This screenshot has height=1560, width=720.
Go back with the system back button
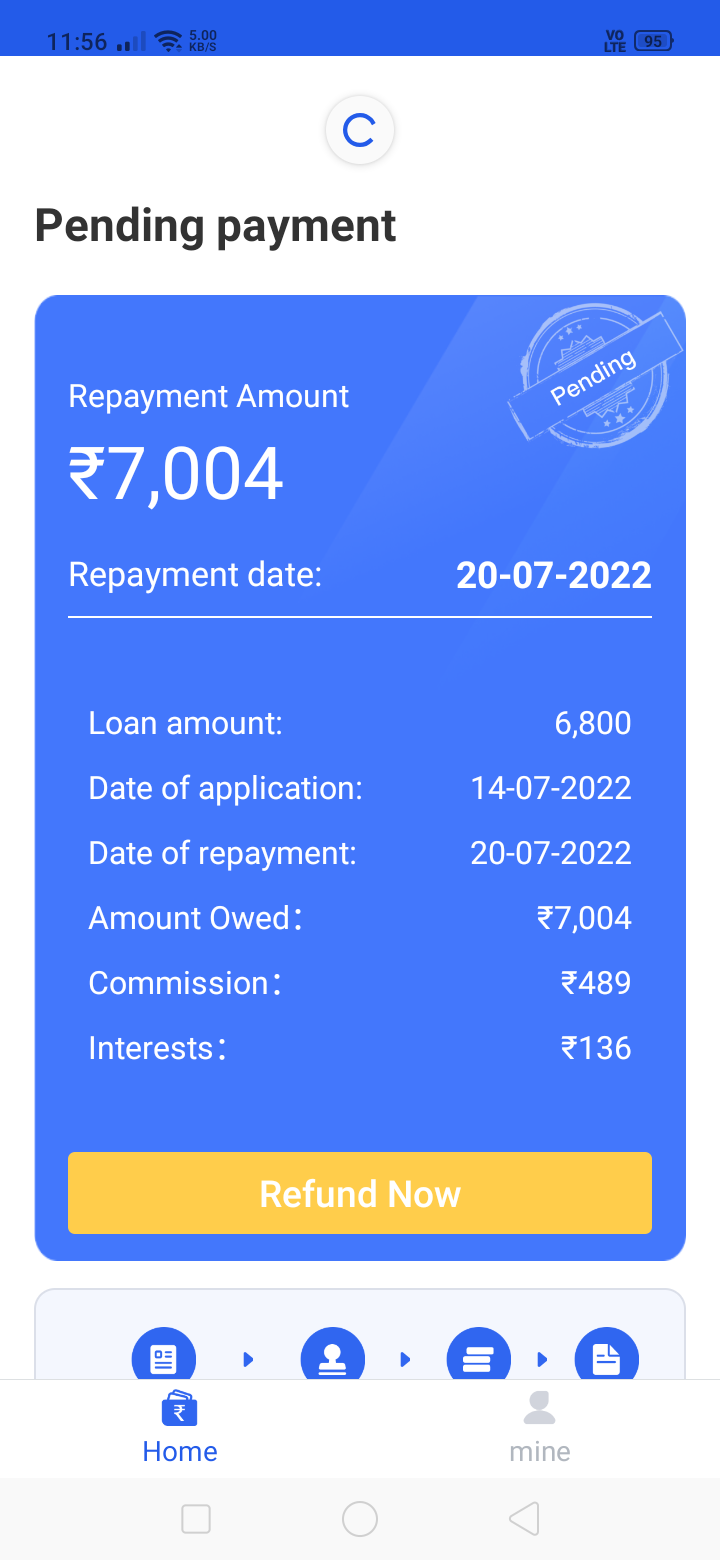(524, 1519)
